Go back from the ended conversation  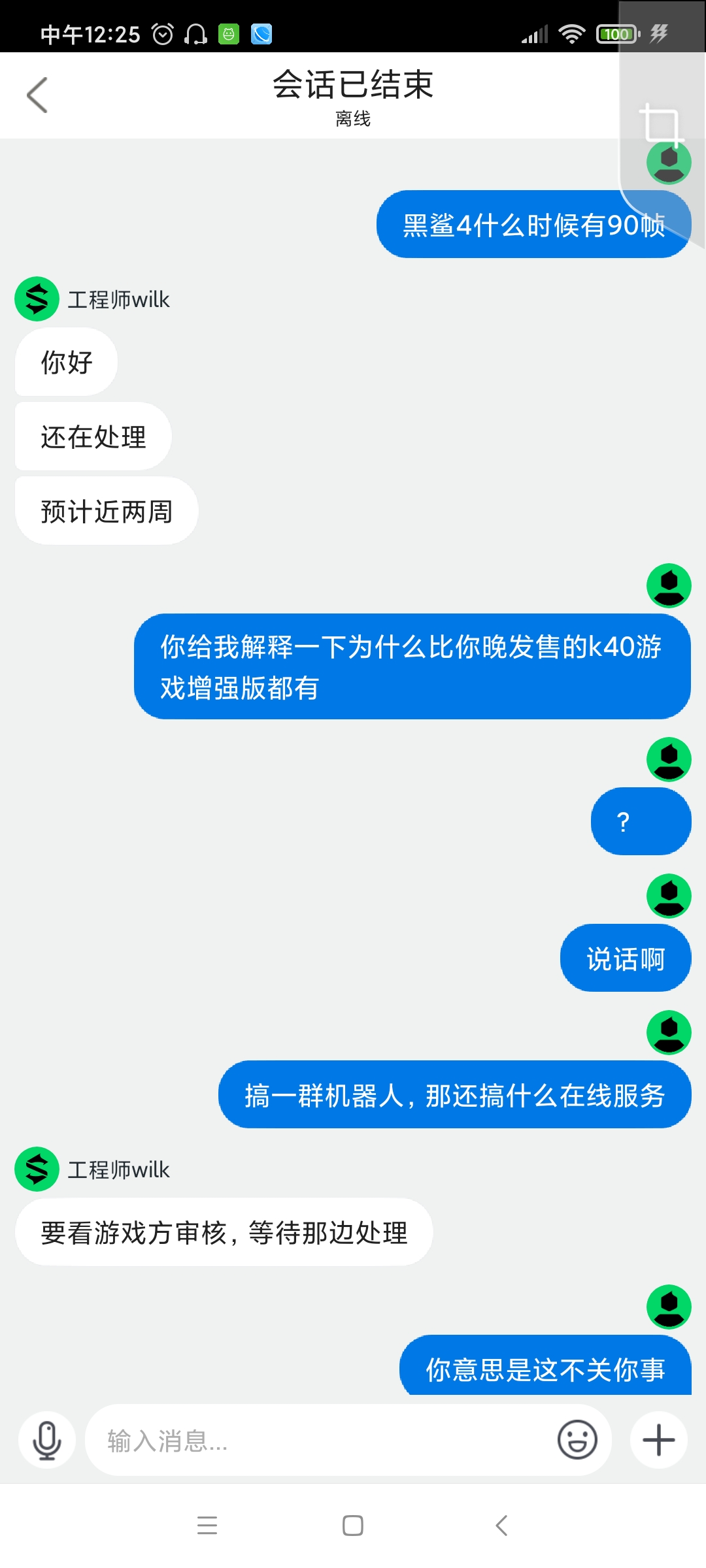tap(37, 95)
